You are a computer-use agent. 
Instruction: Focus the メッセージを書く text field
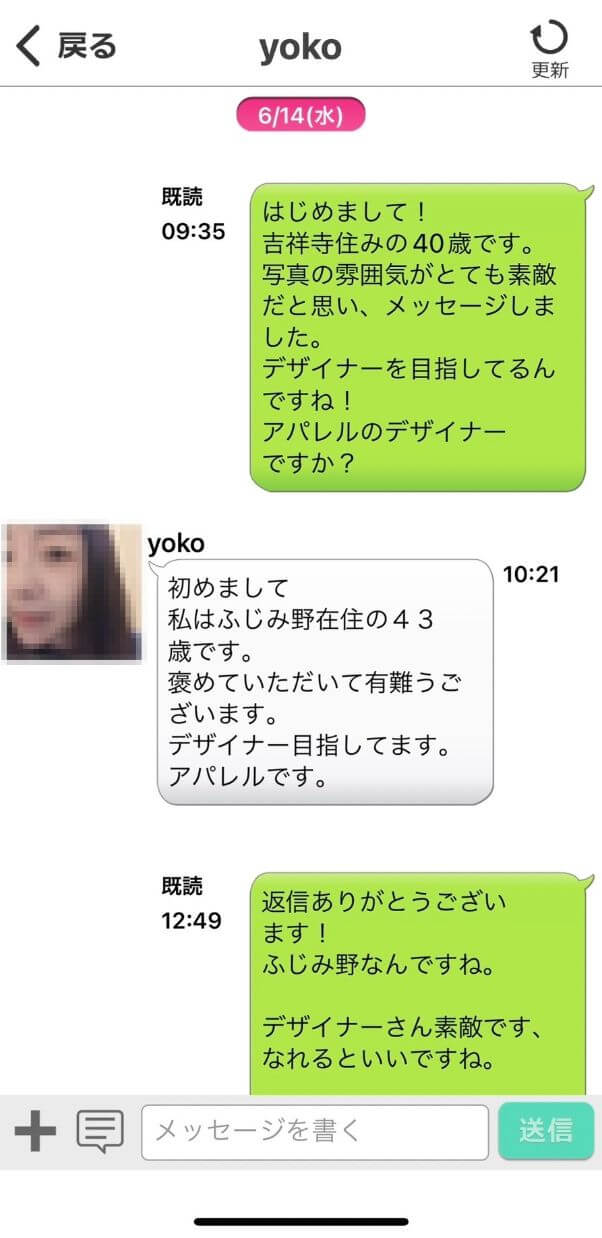[x=315, y=1132]
